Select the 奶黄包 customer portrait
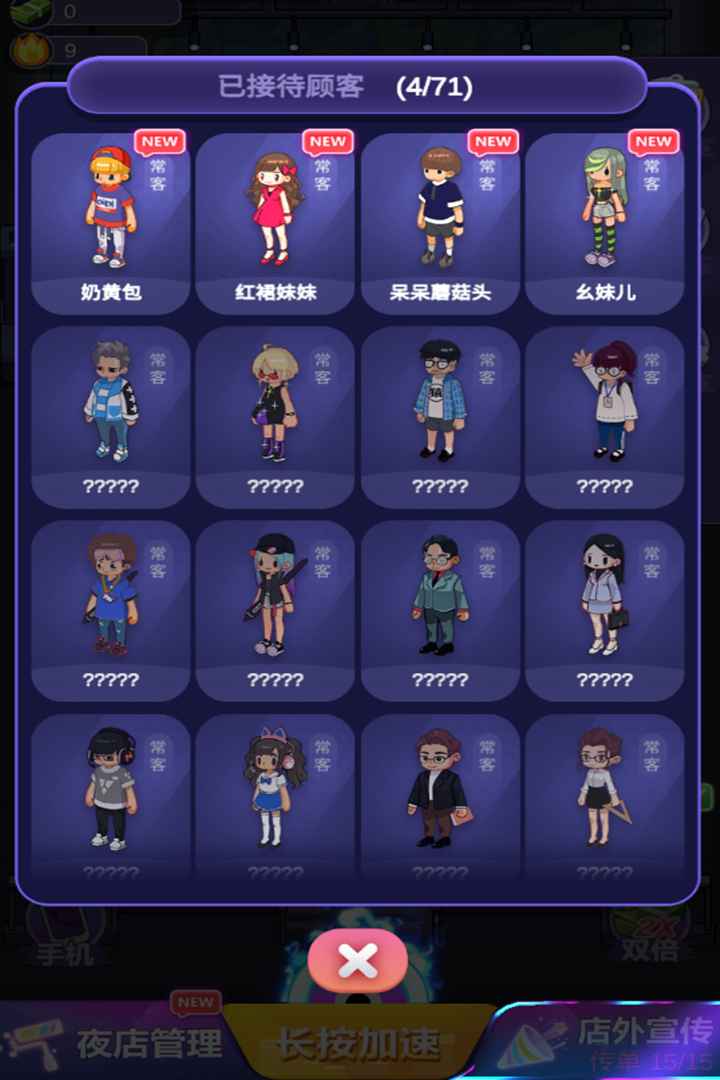The height and width of the screenshot is (1080, 720). pyautogui.click(x=108, y=210)
